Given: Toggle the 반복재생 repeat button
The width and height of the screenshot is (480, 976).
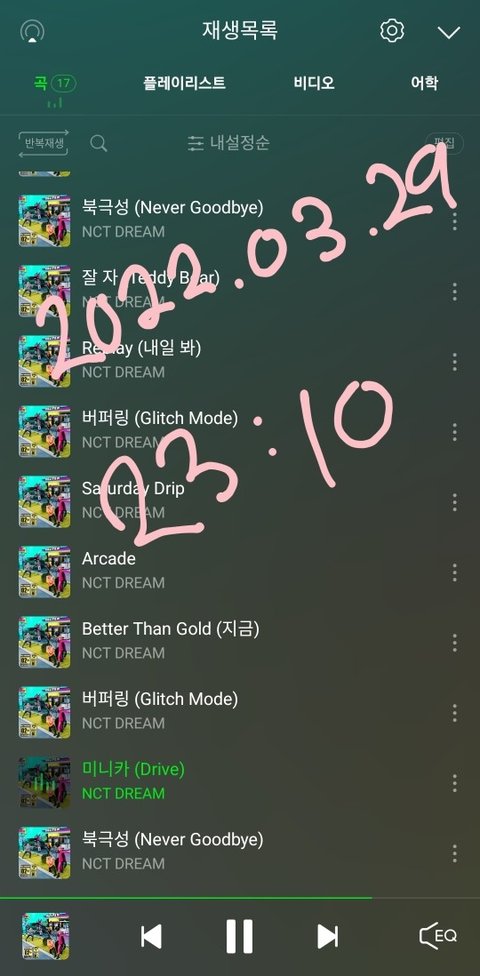Looking at the screenshot, I should click(x=44, y=143).
